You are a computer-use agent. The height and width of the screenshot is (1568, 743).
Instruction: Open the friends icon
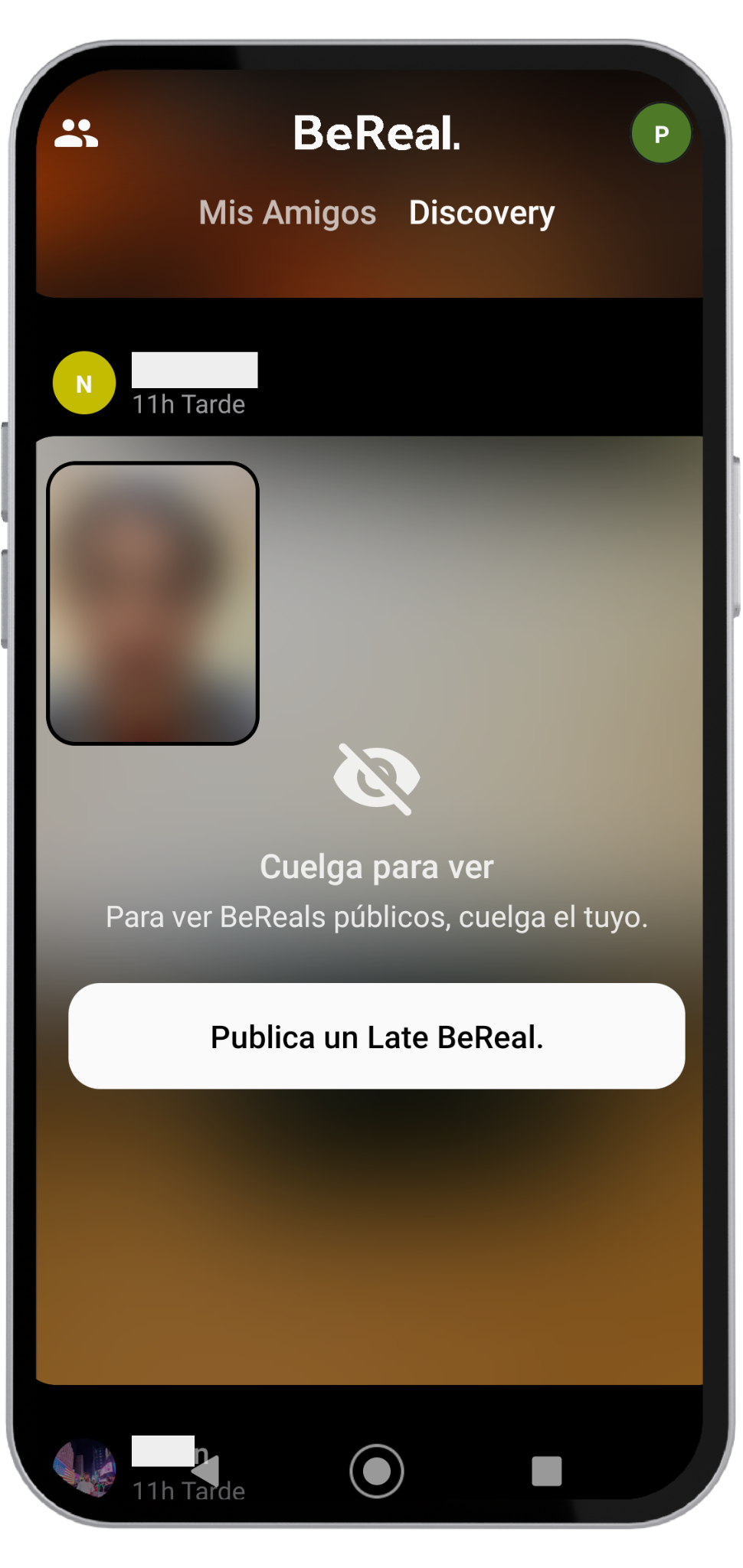(x=77, y=134)
